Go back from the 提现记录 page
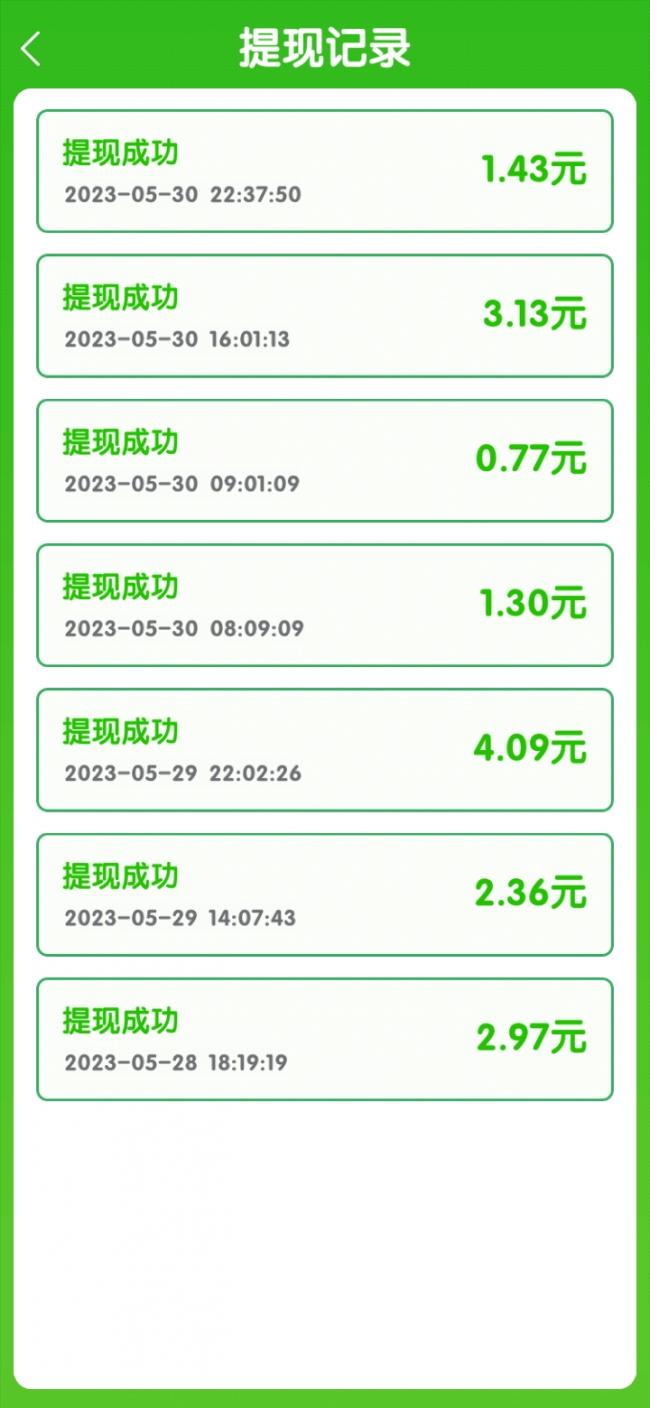This screenshot has width=650, height=1408. pos(31,47)
